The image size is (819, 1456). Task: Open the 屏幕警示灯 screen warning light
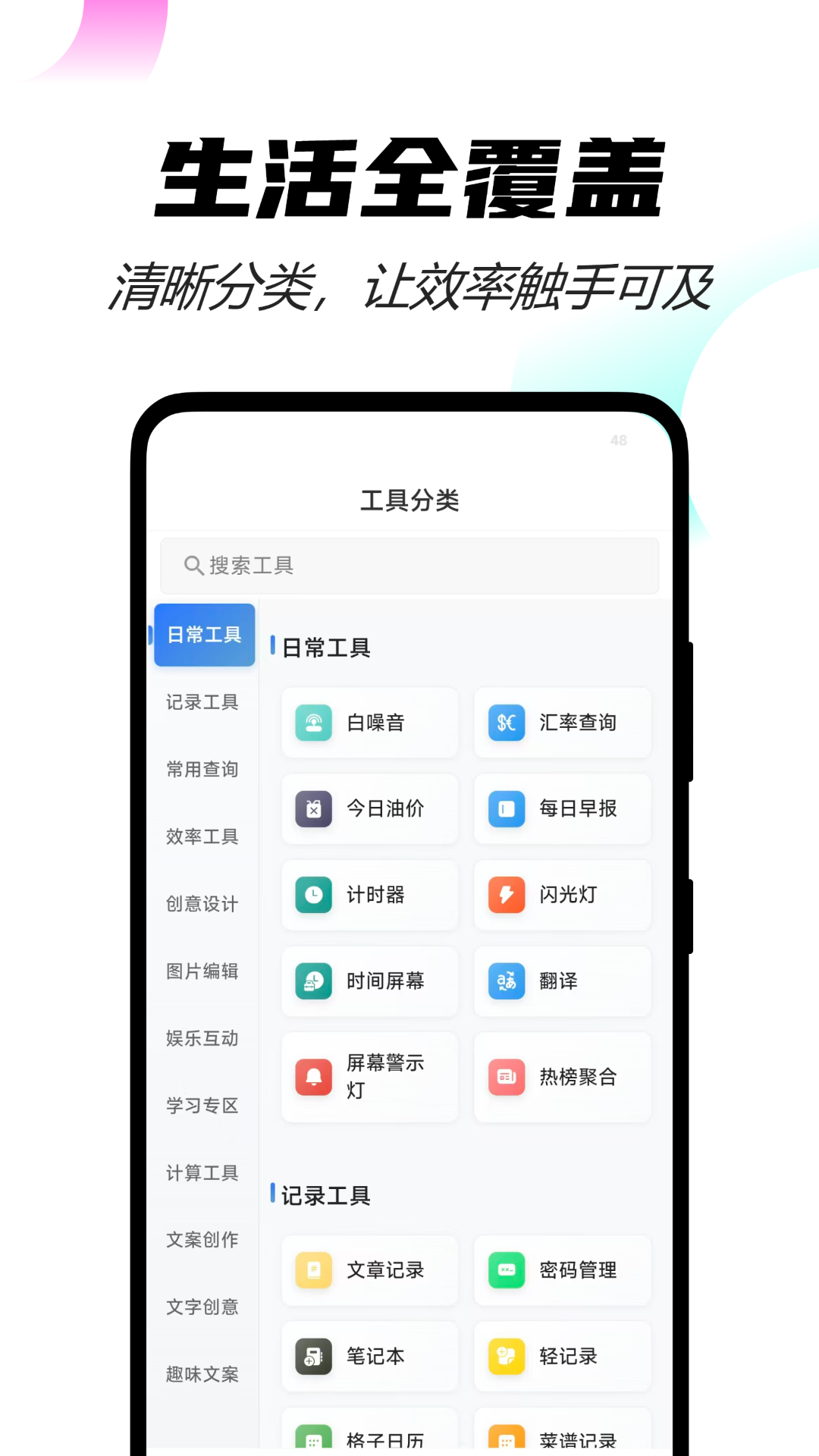pos(369,1077)
